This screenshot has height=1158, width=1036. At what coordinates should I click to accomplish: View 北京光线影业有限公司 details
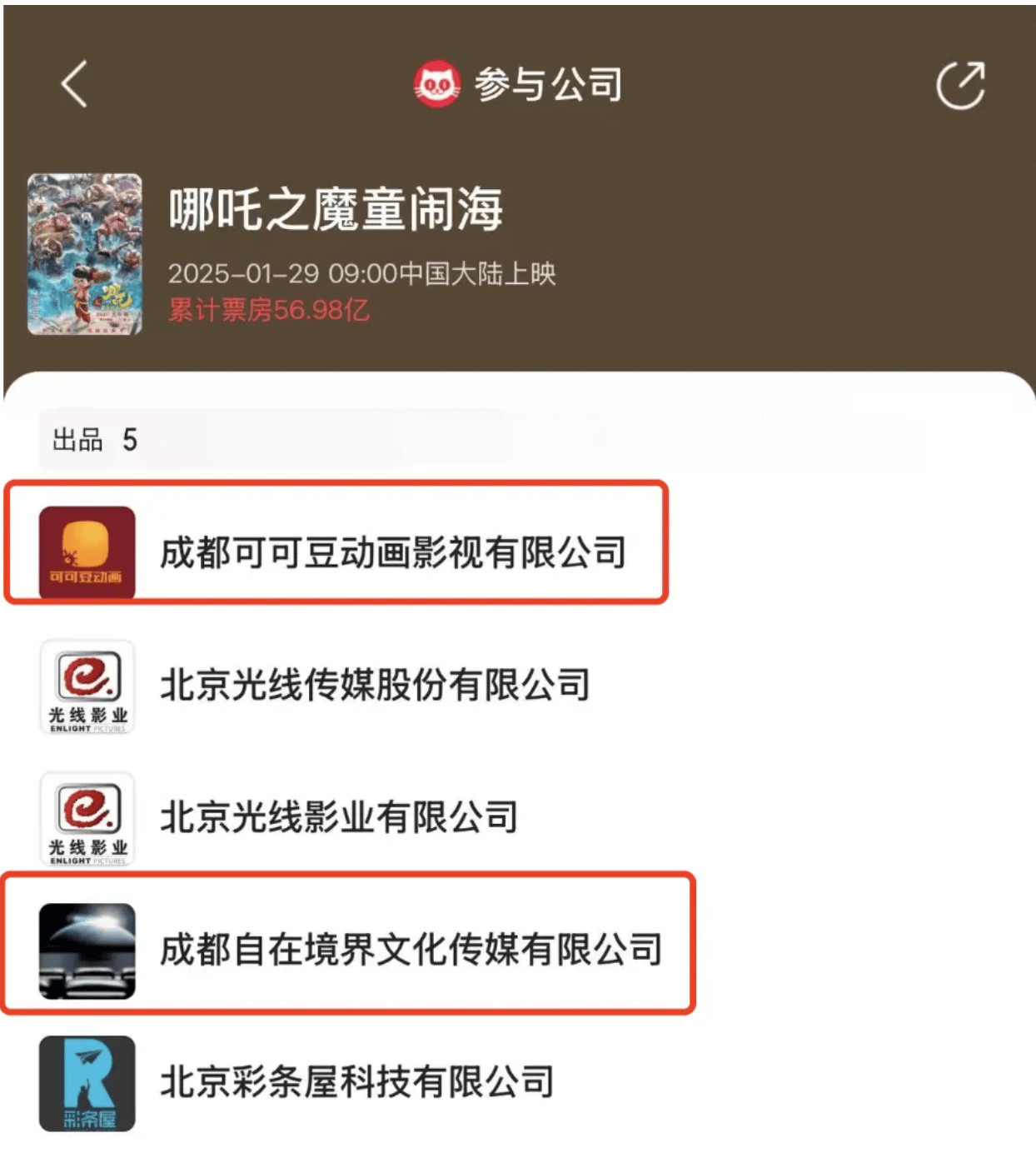tap(338, 817)
